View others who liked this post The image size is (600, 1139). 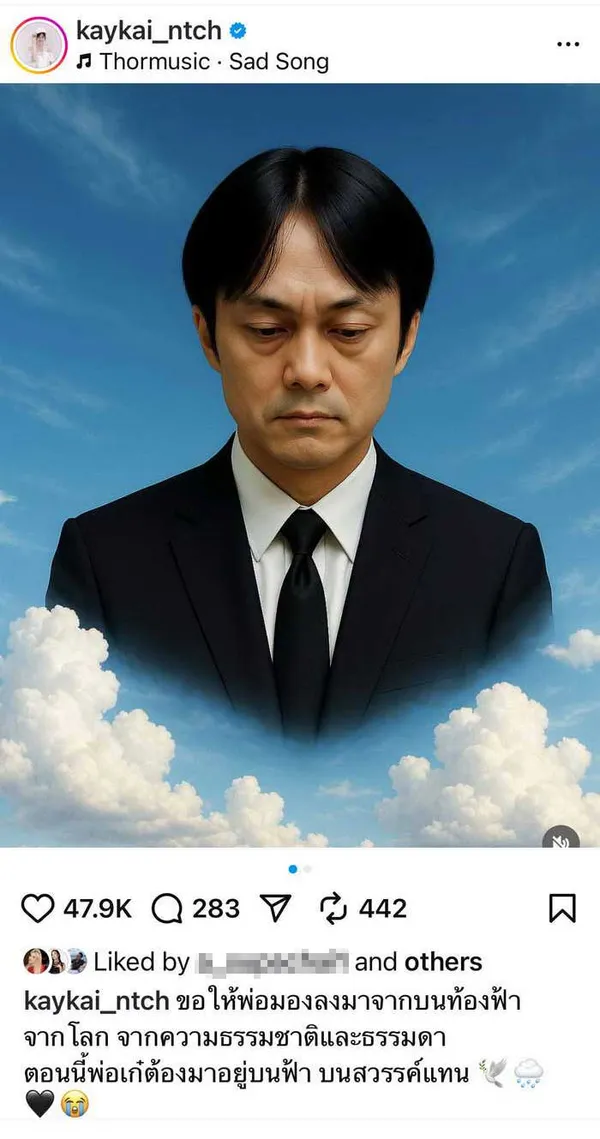point(443,963)
